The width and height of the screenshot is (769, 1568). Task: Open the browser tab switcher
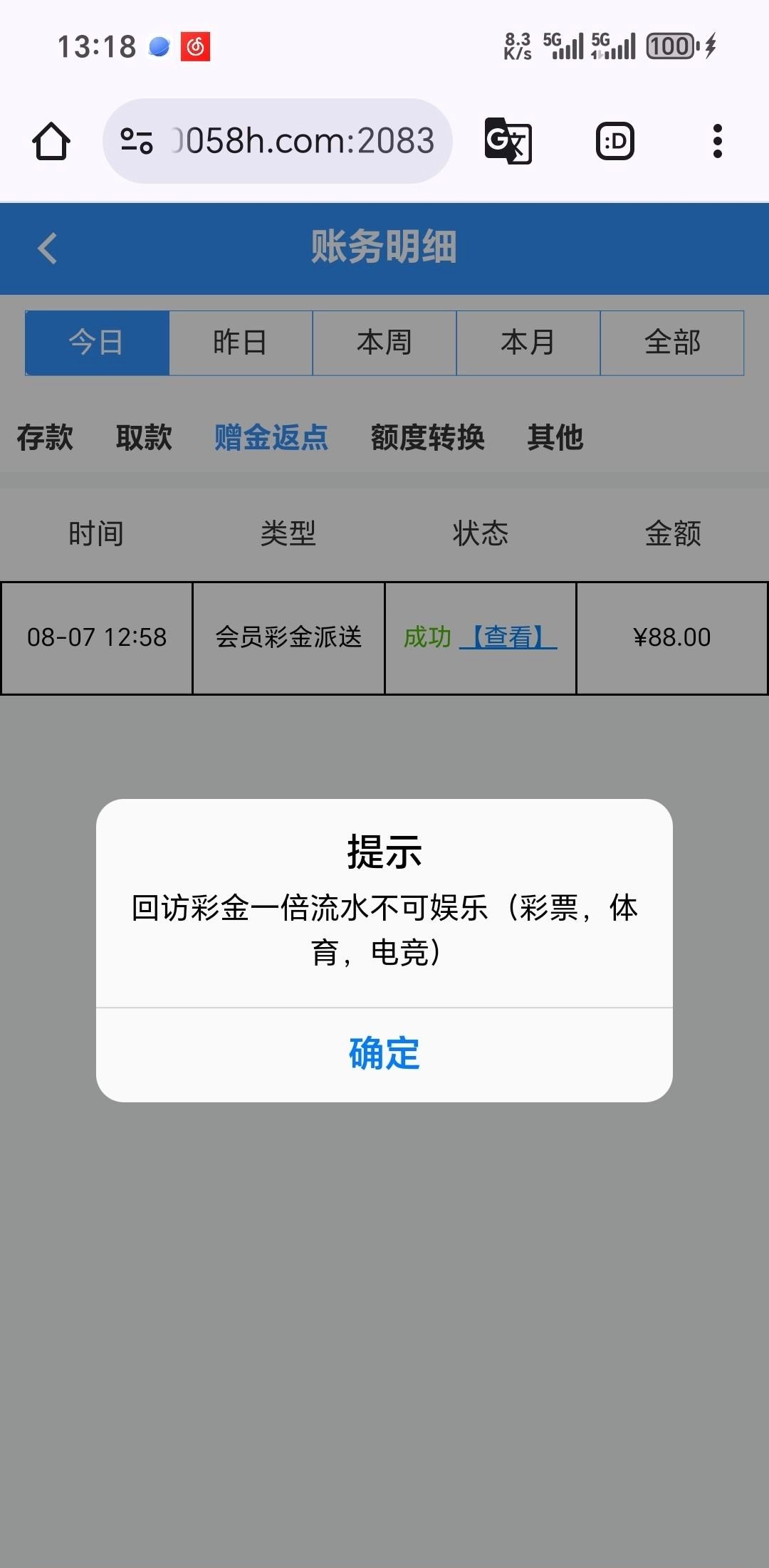point(614,141)
